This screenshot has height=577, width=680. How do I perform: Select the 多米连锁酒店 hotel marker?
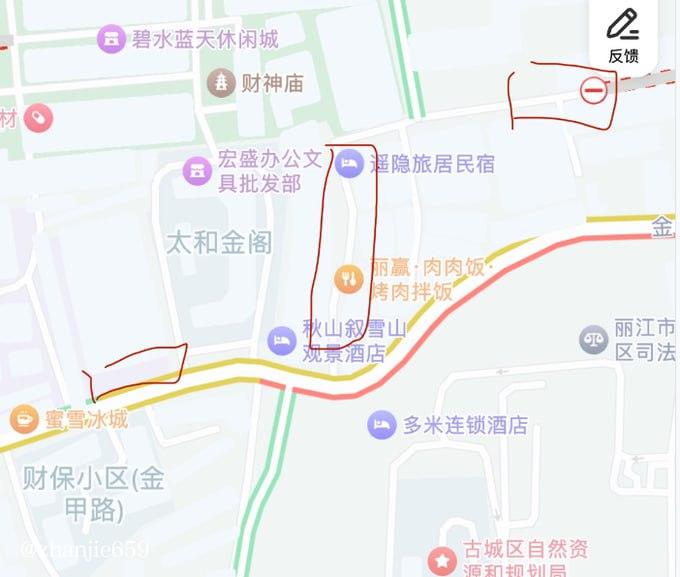(x=380, y=424)
